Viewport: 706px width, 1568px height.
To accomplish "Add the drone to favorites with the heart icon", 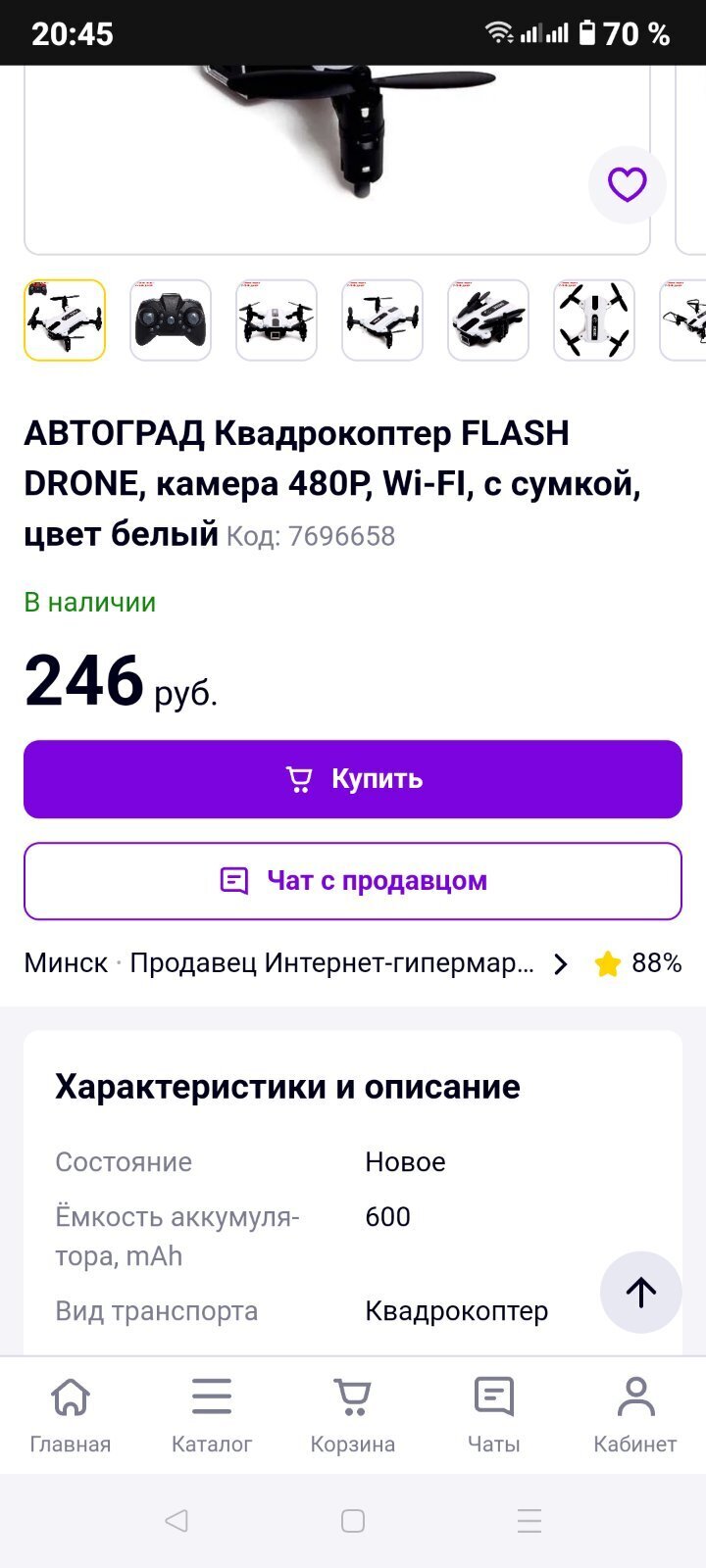I will click(627, 184).
